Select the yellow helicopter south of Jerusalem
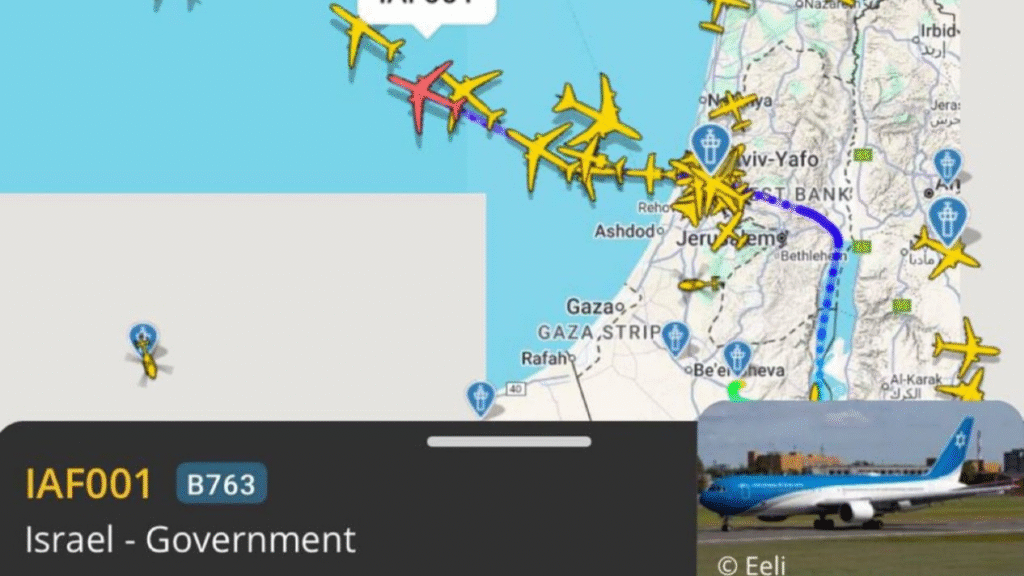Viewport: 1024px width, 576px height. coord(699,285)
